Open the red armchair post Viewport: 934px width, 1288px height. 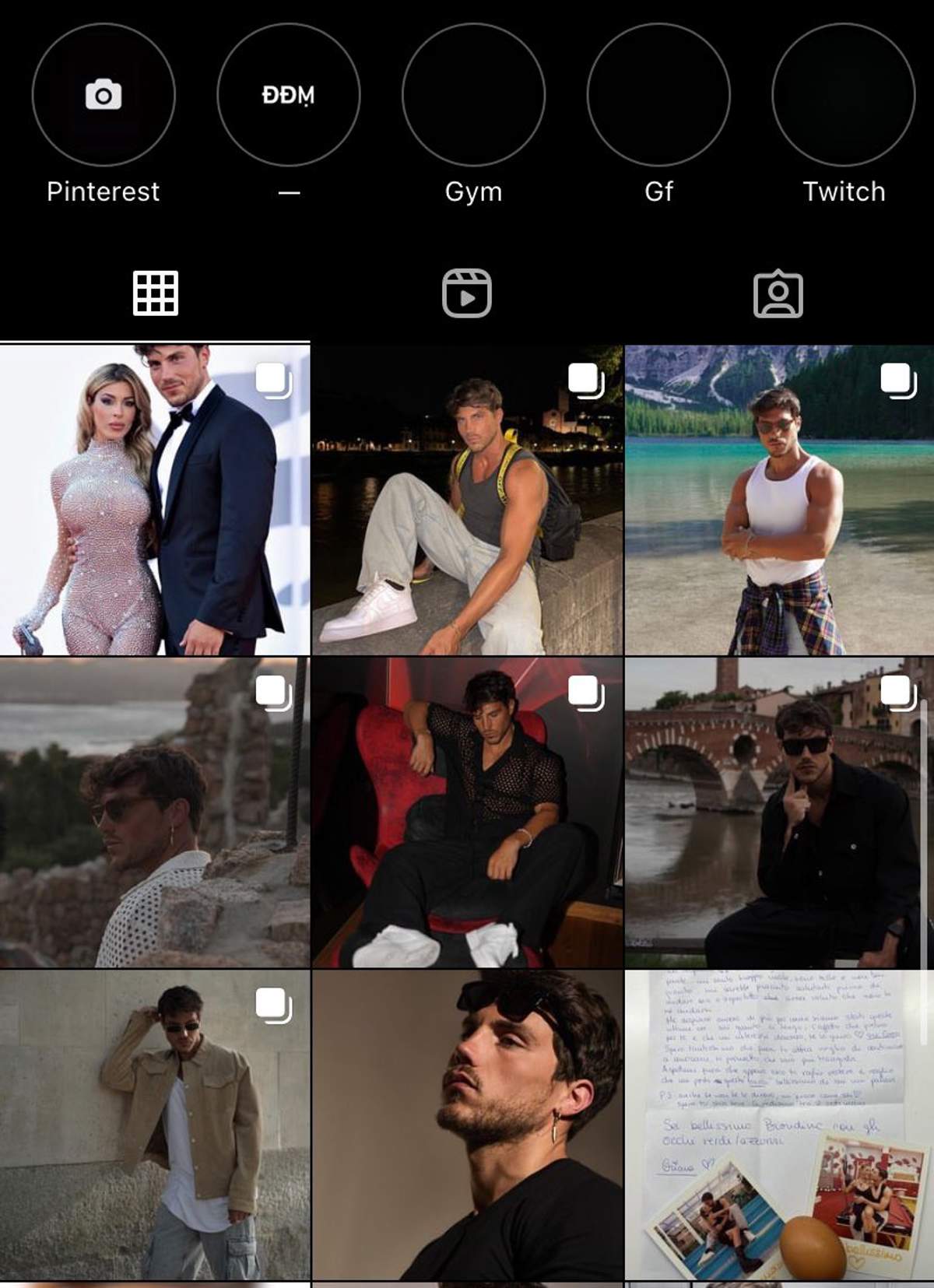coord(467,812)
